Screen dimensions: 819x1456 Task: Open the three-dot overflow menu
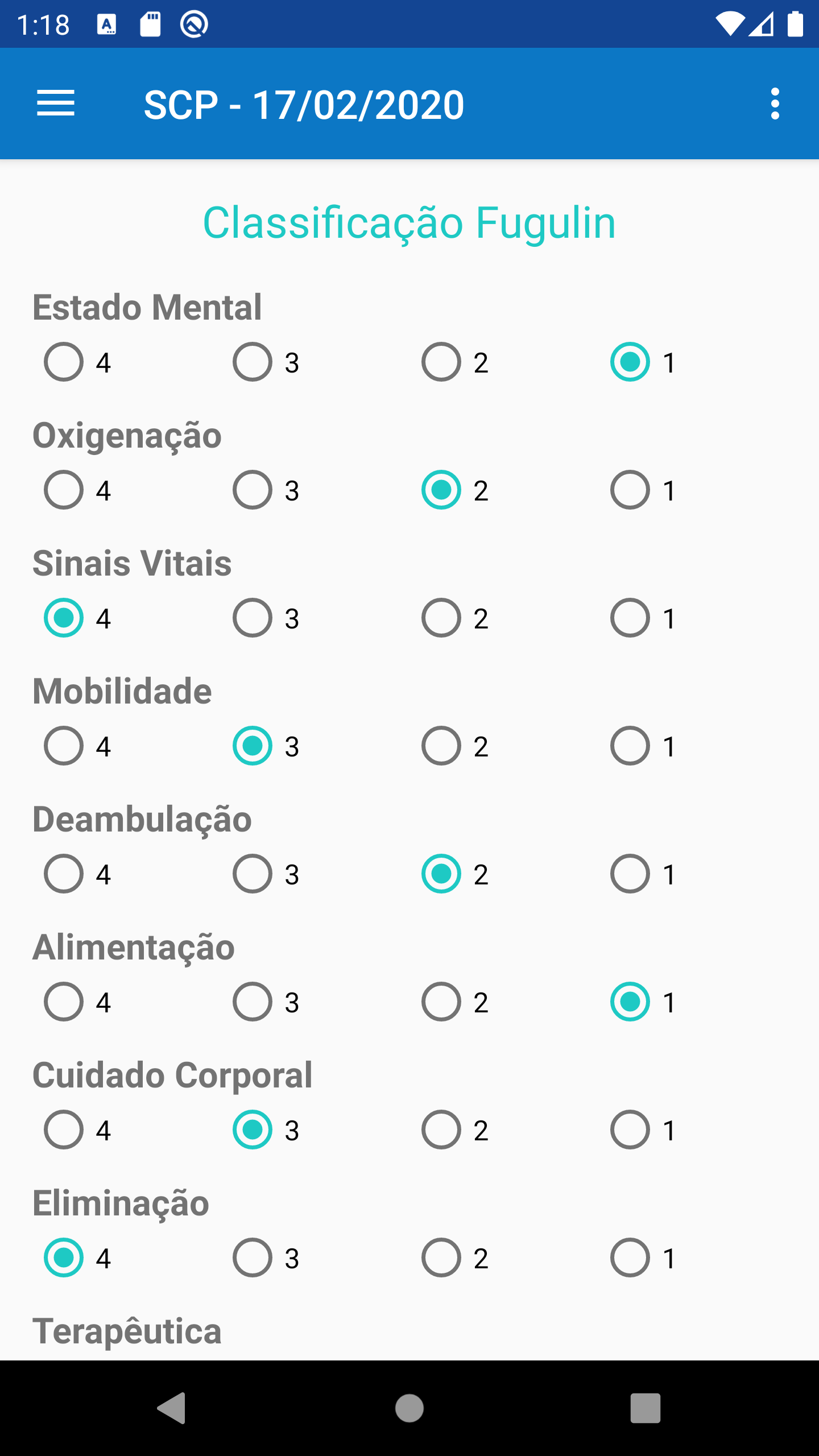pyautogui.click(x=775, y=104)
